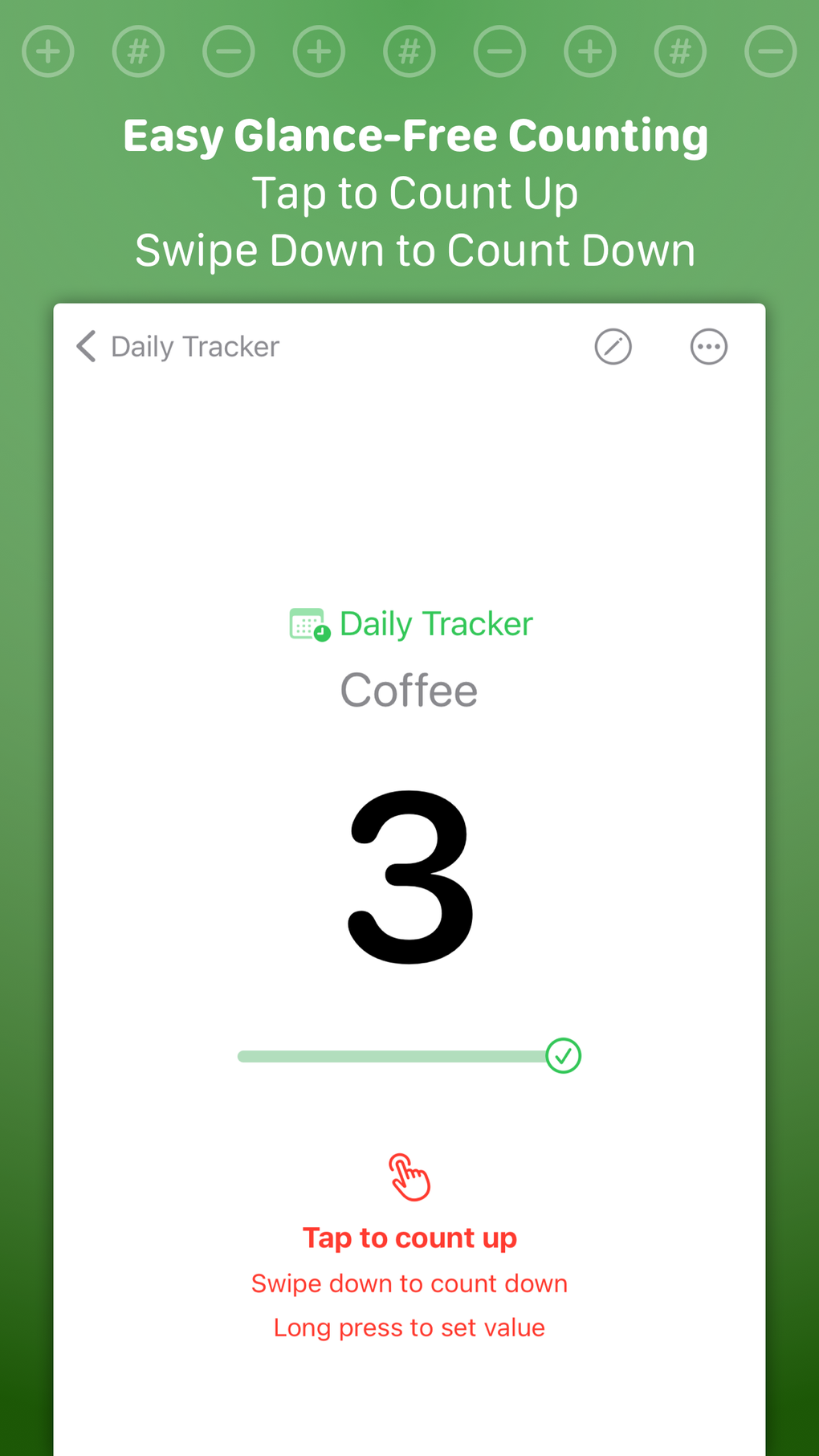Viewport: 819px width, 1456px height.
Task: Click the middle hashtag icon in header row
Action: pos(409,51)
